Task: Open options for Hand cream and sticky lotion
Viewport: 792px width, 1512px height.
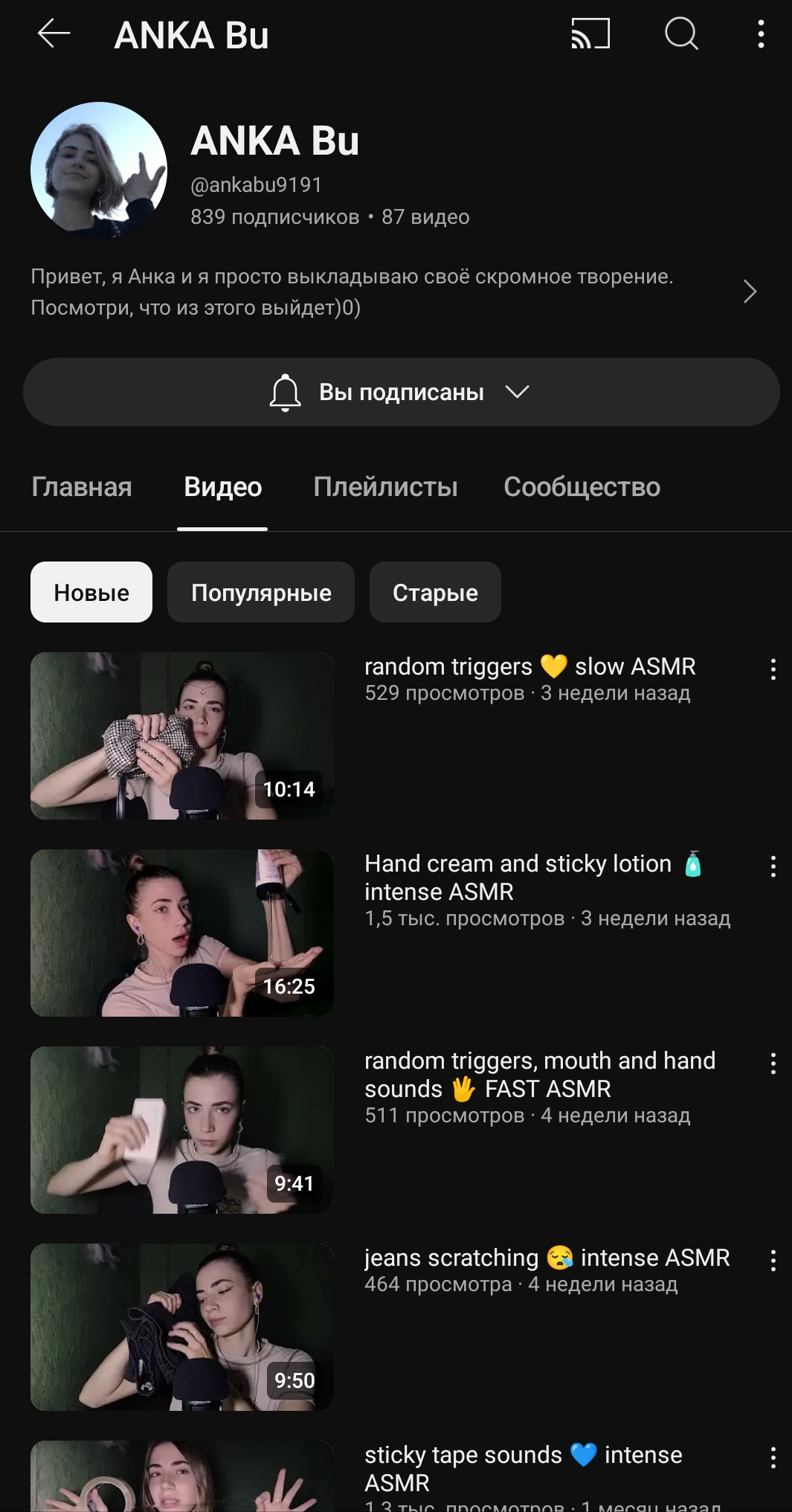Action: pos(773,866)
